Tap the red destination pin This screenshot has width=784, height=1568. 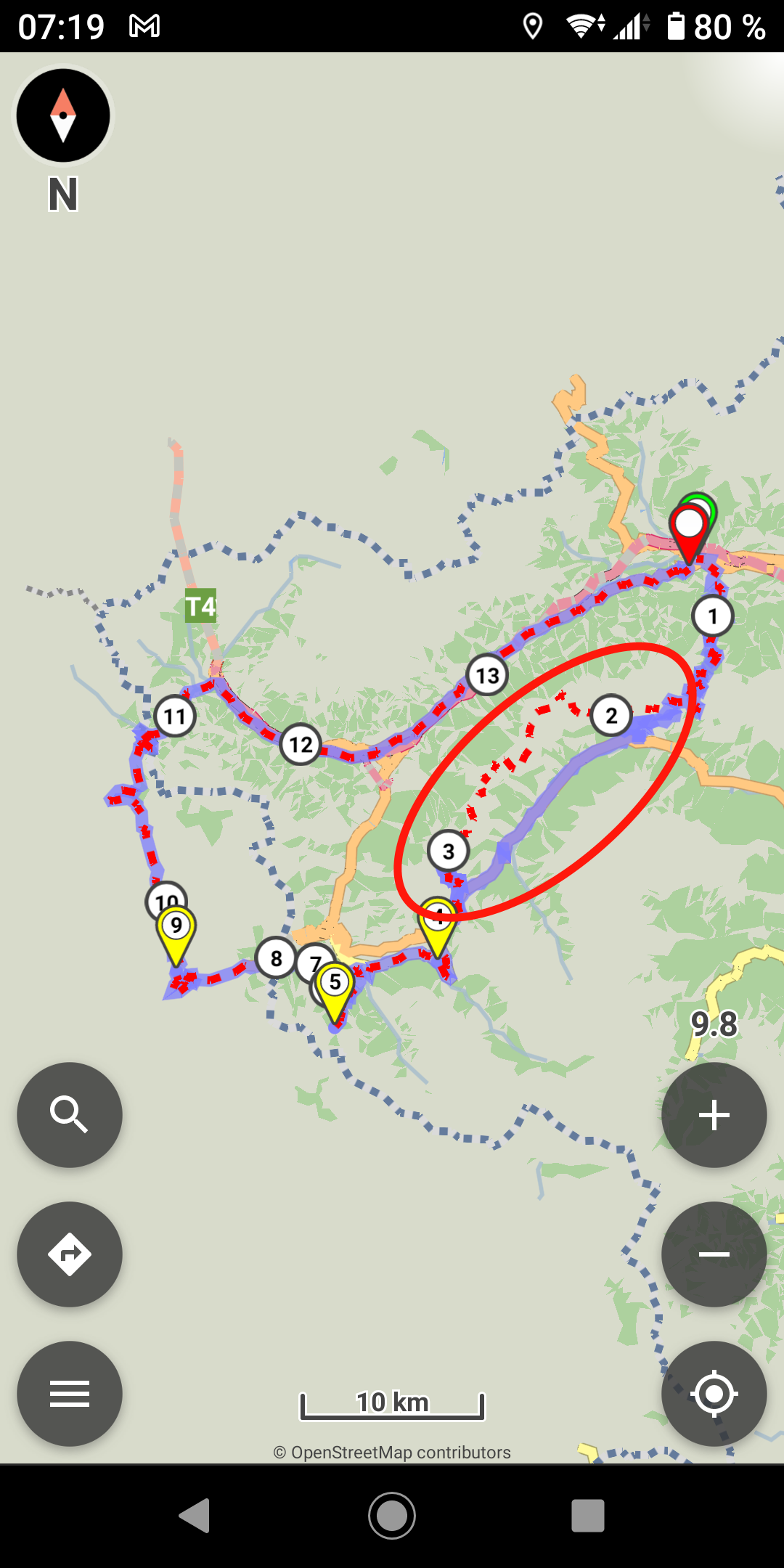688,528
